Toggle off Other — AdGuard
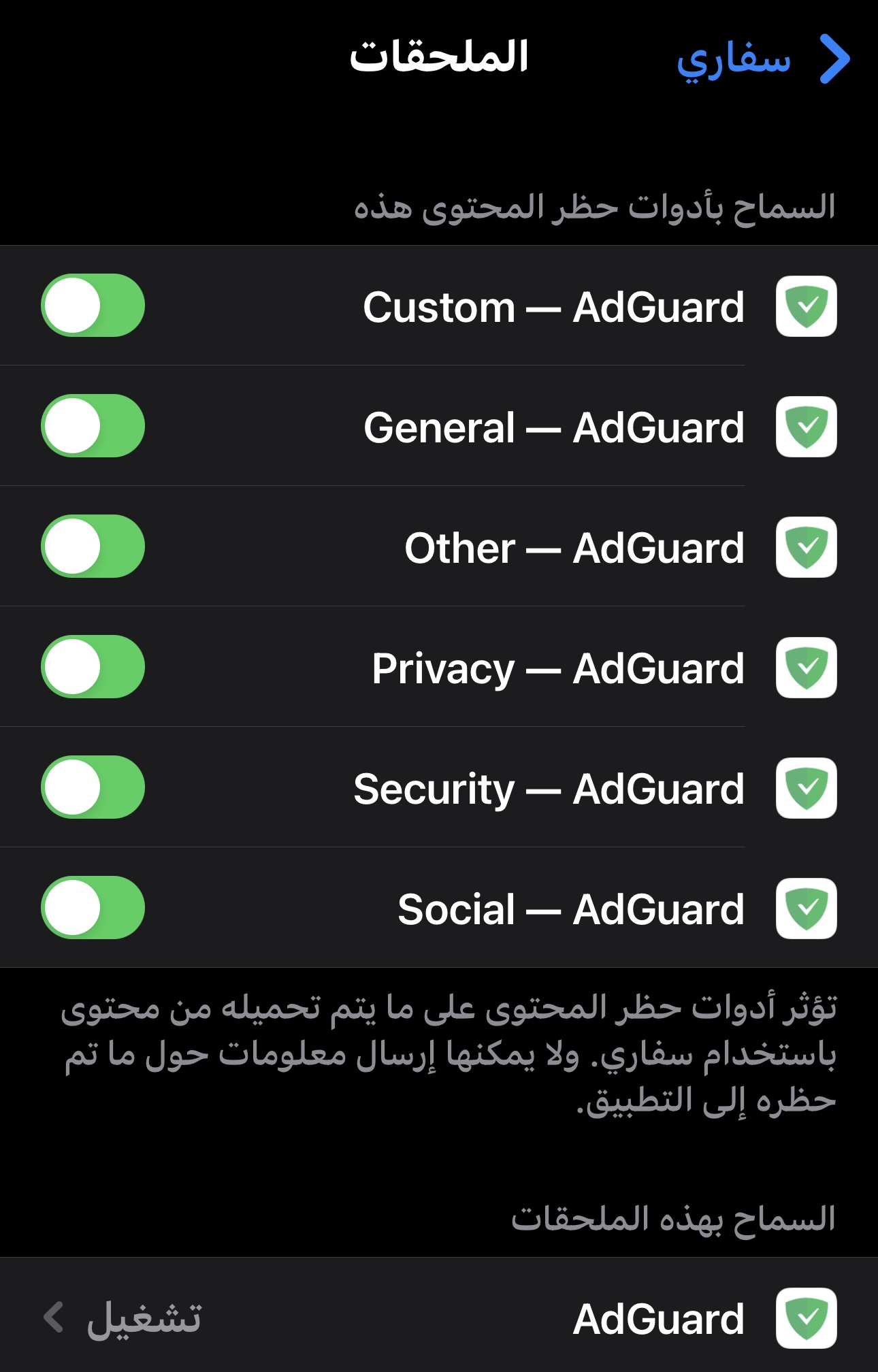878x1372 pixels. 93,546
